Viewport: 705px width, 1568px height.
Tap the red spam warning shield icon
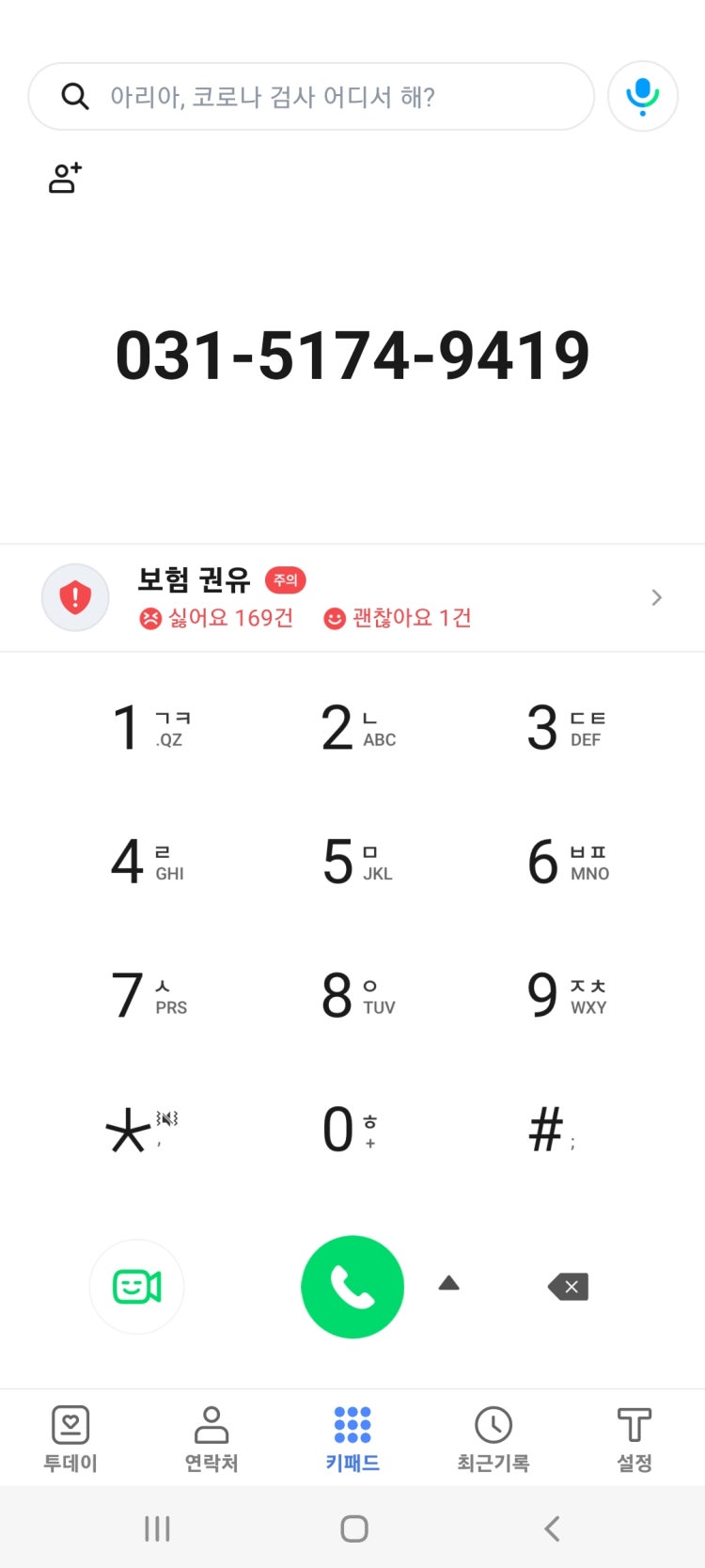click(75, 596)
